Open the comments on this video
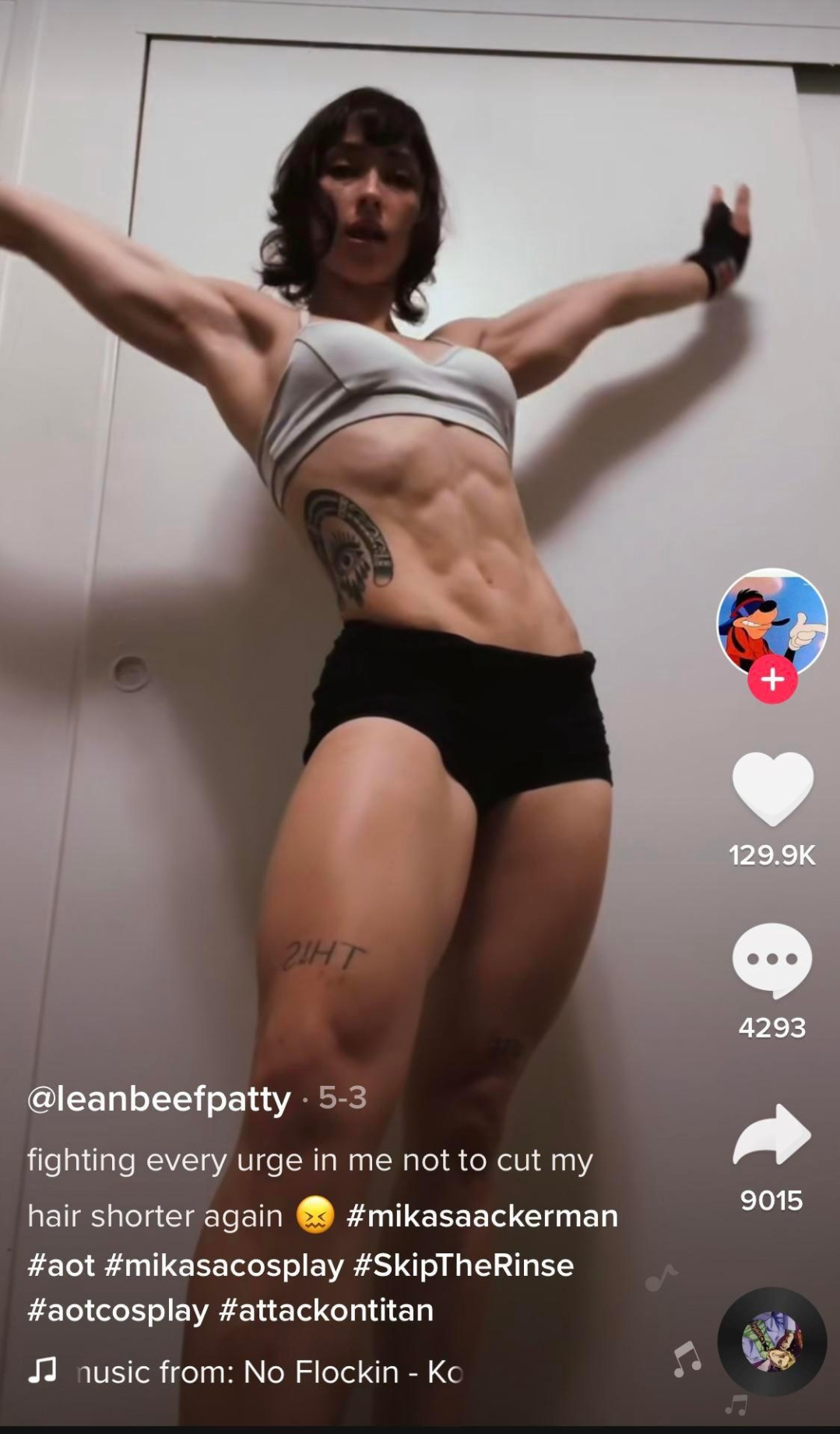The image size is (840, 1434). point(771,960)
